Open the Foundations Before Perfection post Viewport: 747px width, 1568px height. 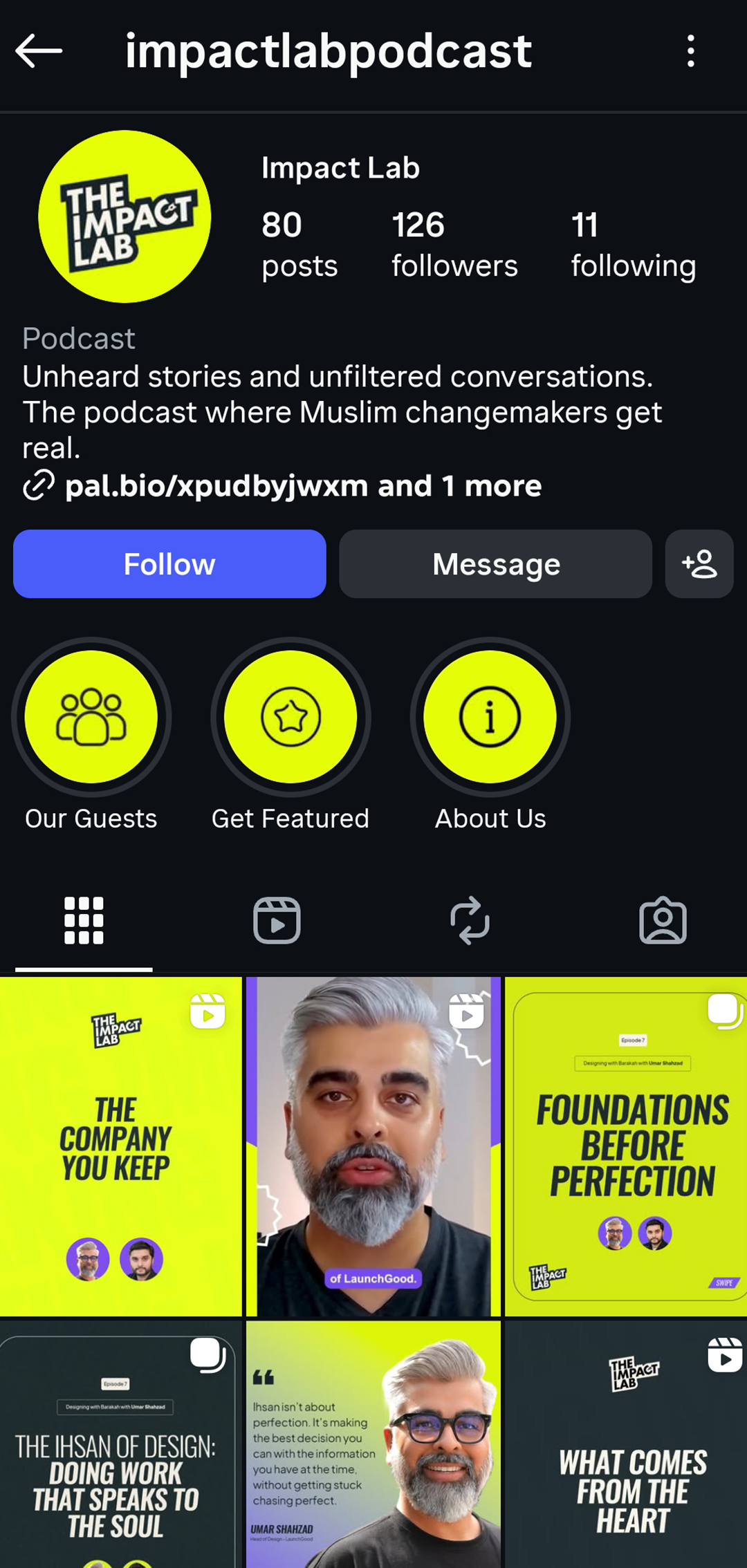point(626,1146)
